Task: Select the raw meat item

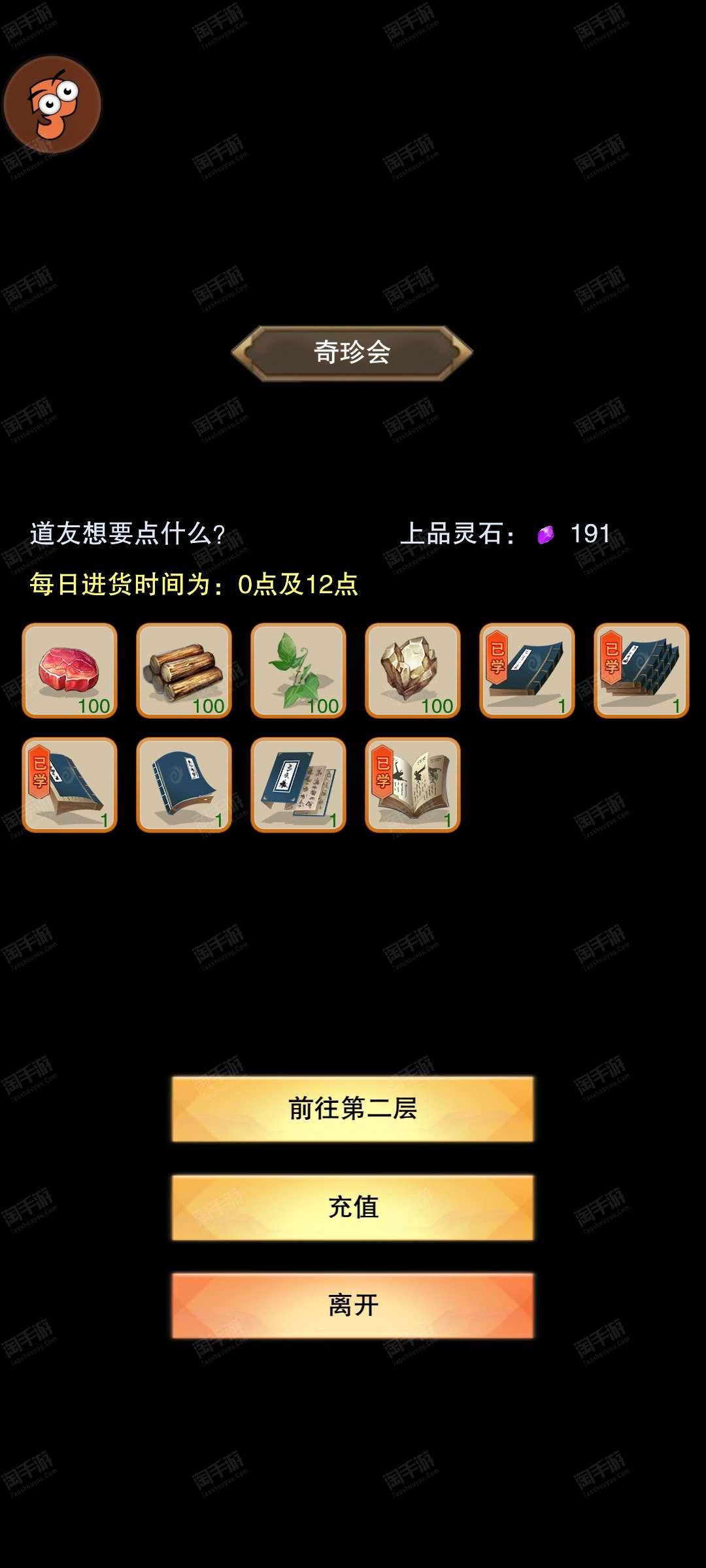Action: pos(69,670)
